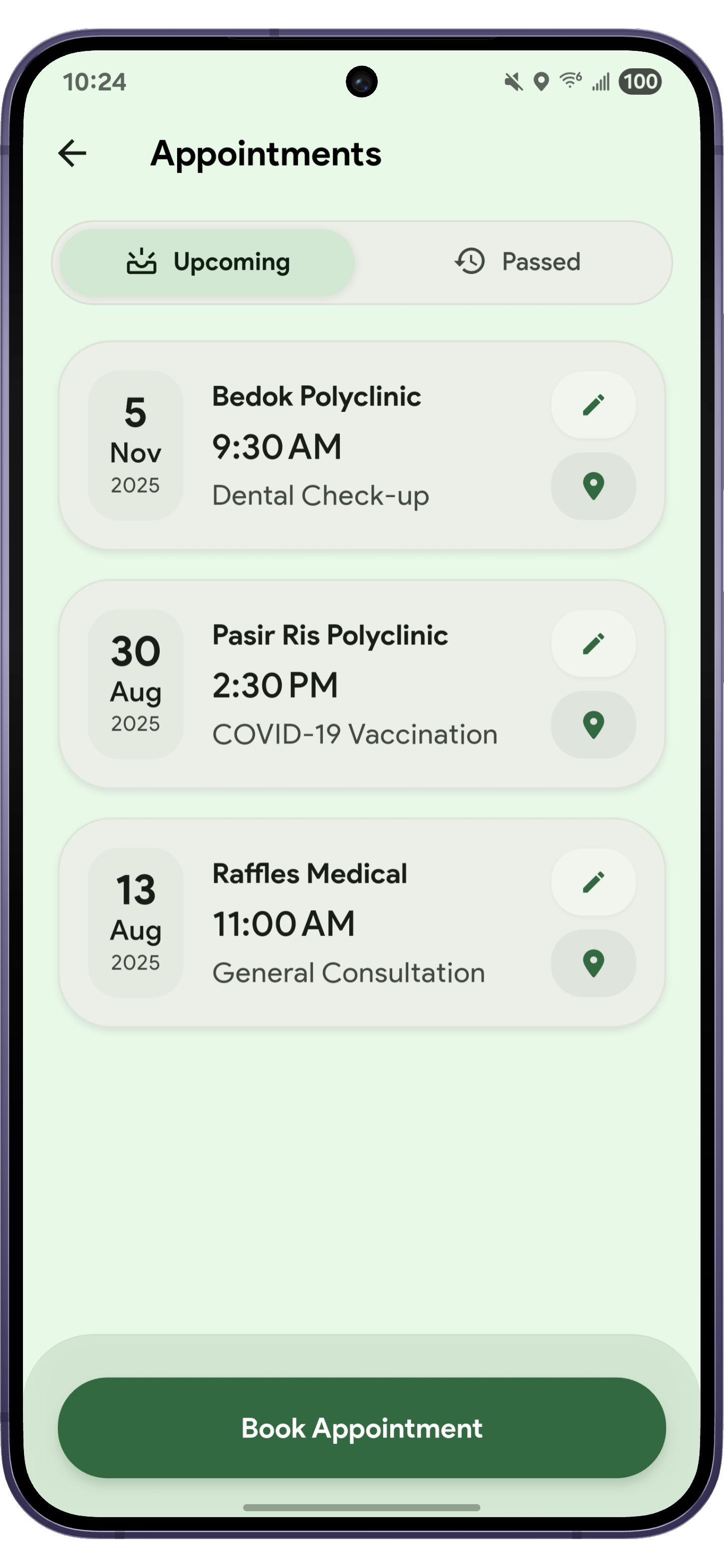Show location of Bedok Polyclinic

click(593, 486)
